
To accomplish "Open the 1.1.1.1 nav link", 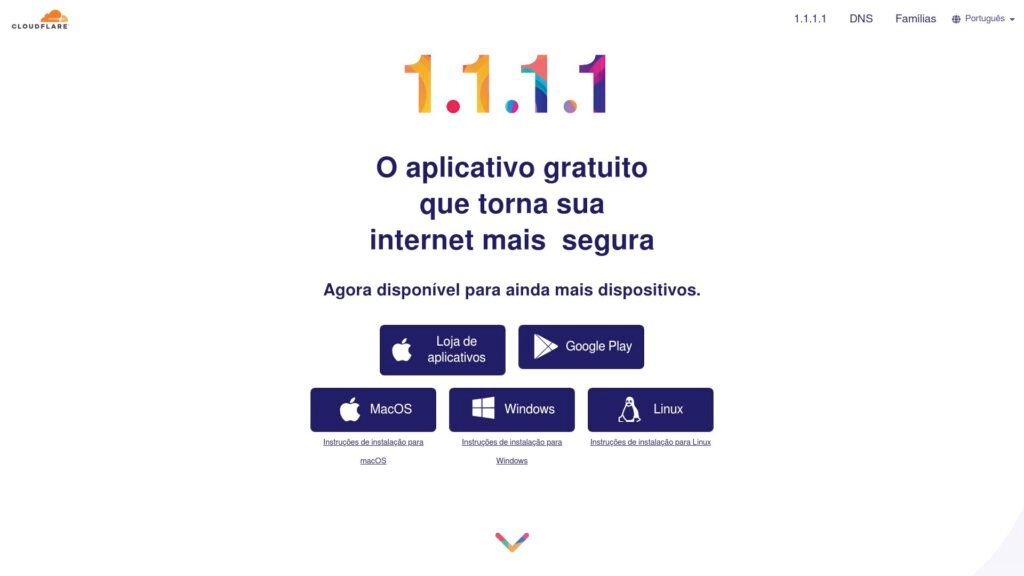I will (x=810, y=19).
